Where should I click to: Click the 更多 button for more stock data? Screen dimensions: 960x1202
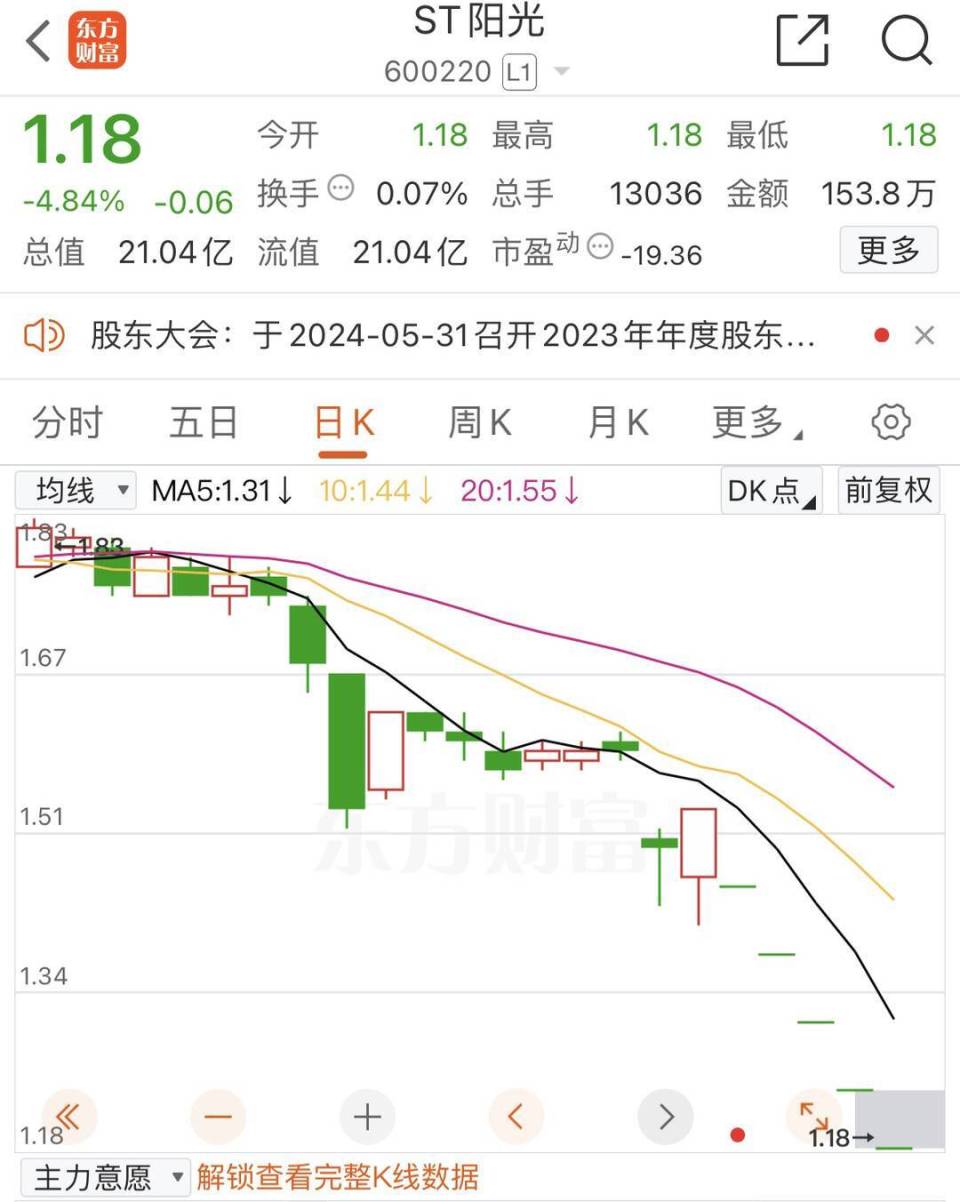[888, 251]
